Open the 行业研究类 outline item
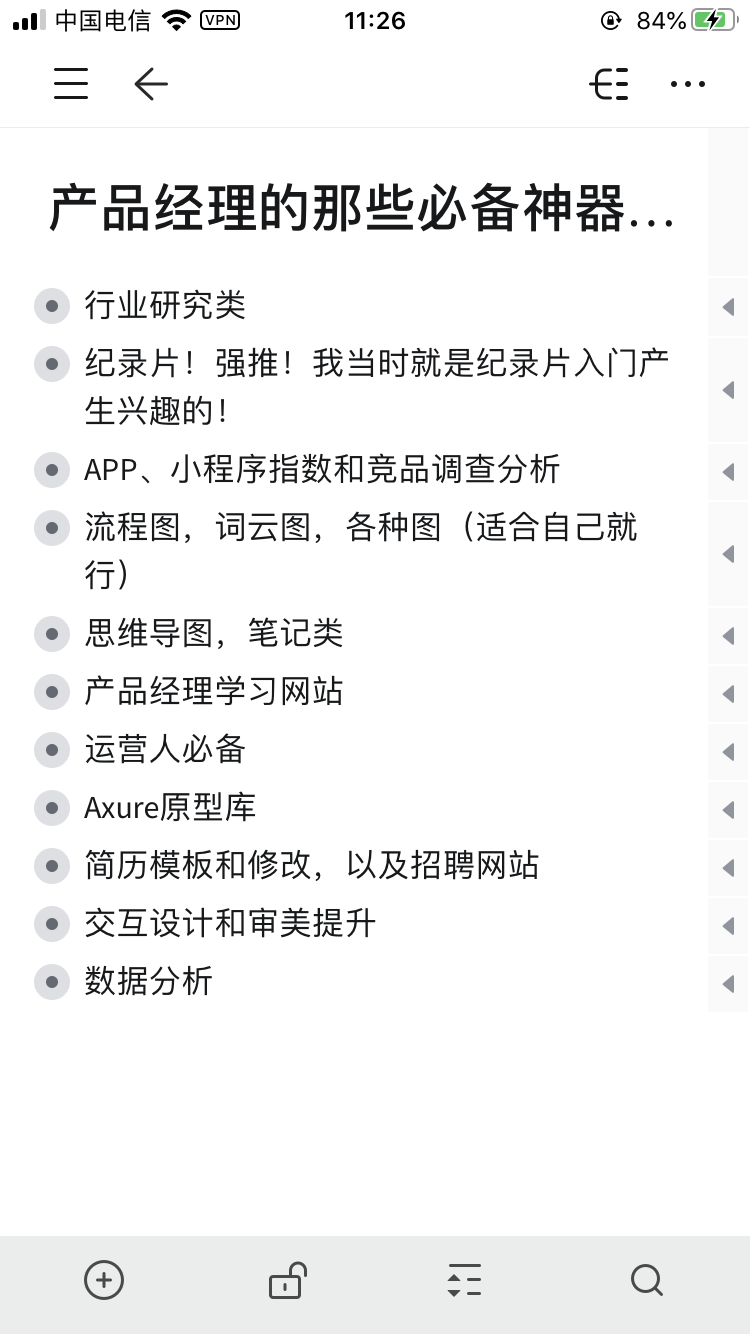750x1334 pixels. point(165,306)
